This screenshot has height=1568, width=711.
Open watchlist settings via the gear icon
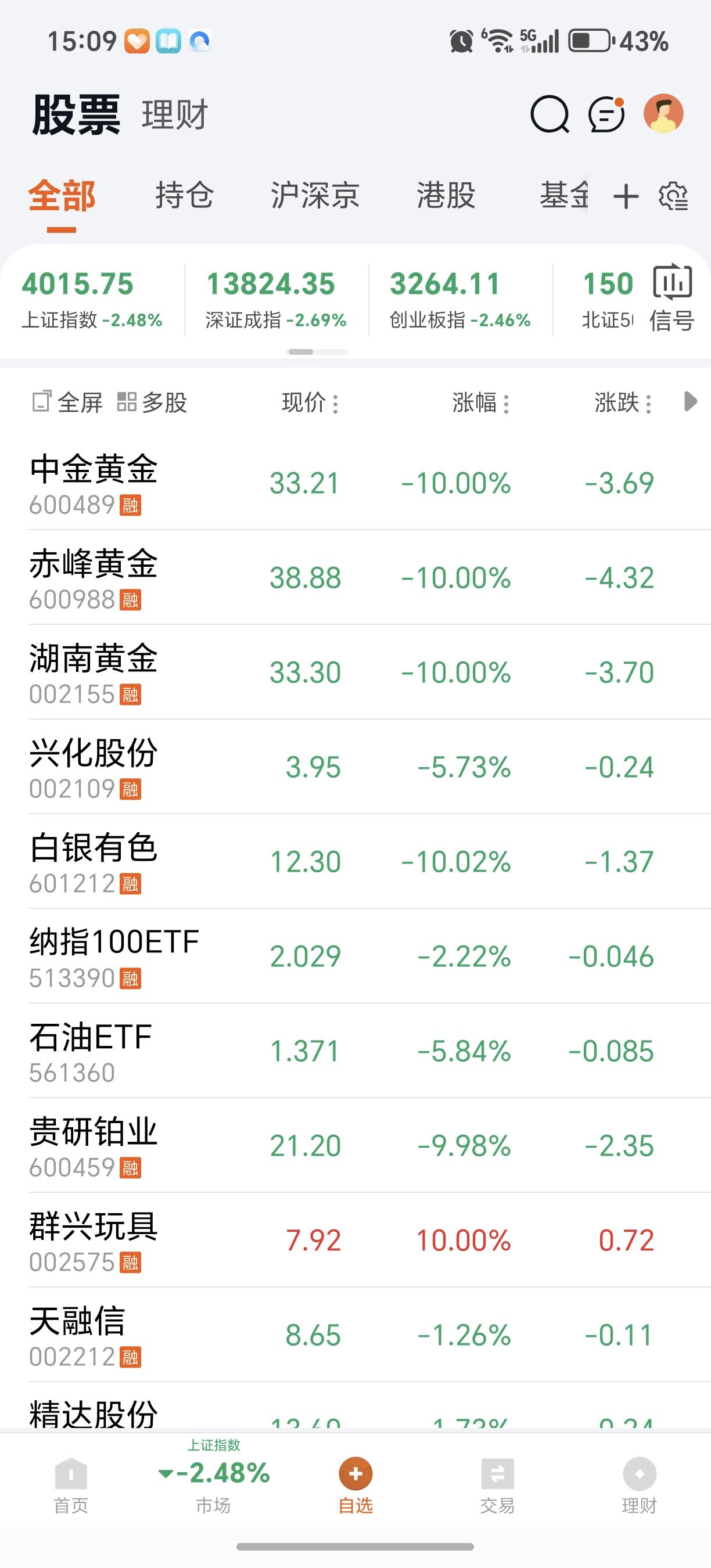tap(672, 196)
